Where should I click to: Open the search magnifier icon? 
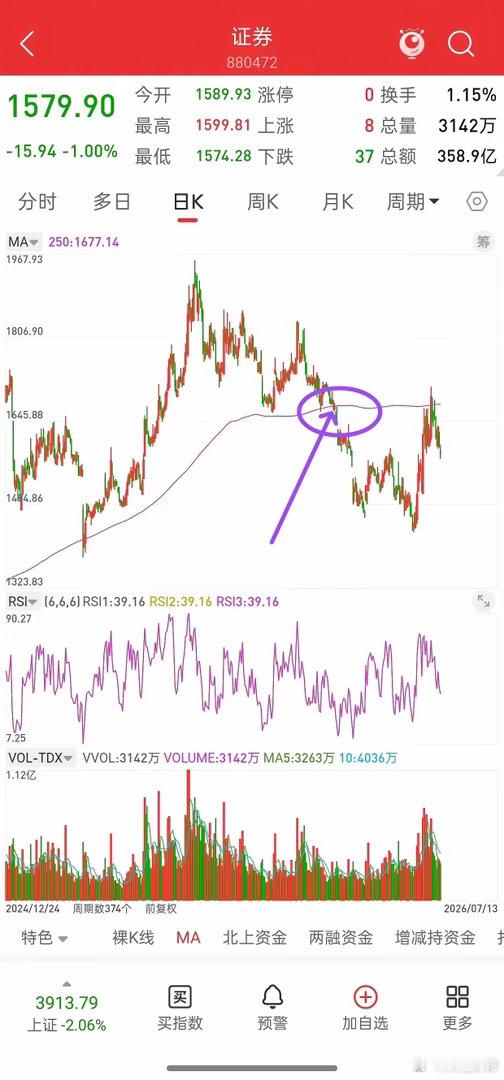coord(461,44)
